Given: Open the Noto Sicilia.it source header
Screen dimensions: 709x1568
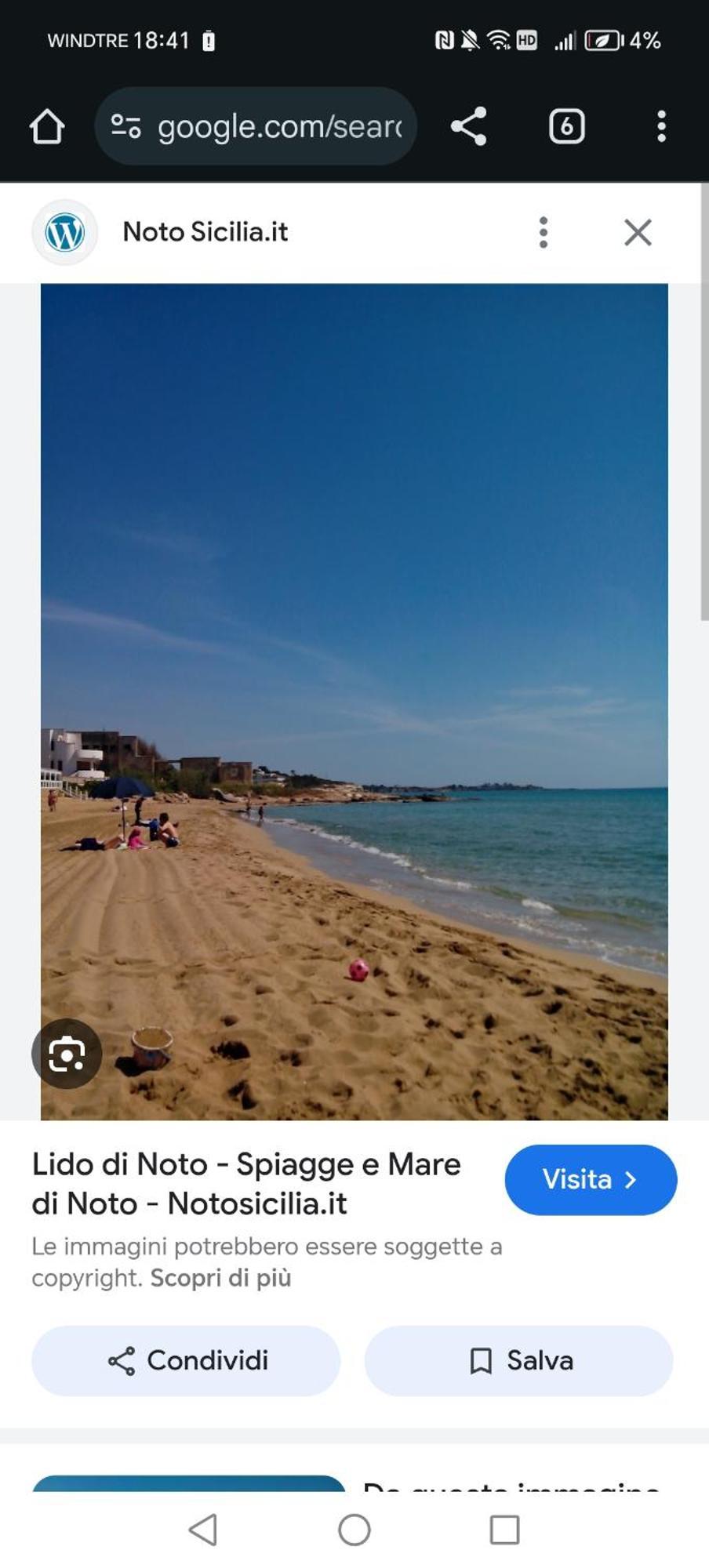Looking at the screenshot, I should (x=205, y=232).
